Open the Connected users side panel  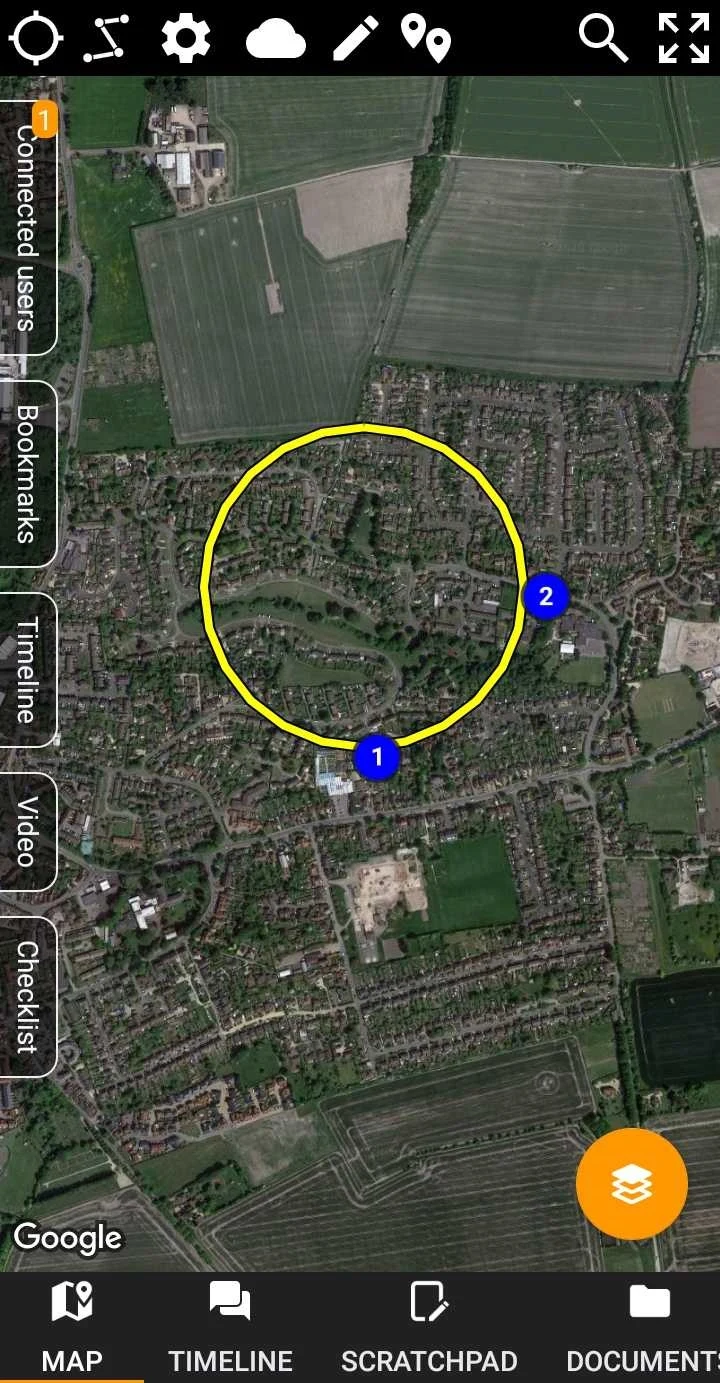pos(28,227)
